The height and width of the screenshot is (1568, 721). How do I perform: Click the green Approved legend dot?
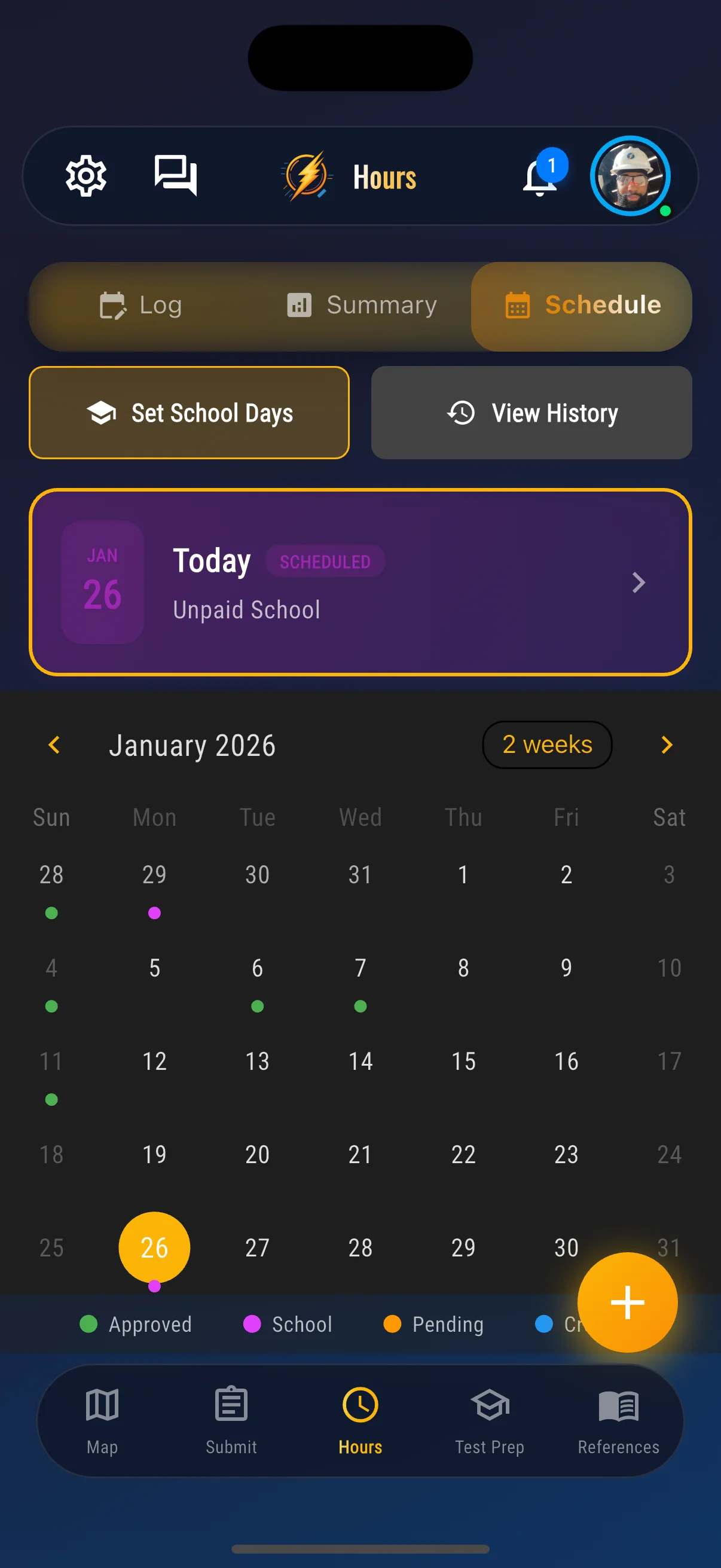point(89,1325)
